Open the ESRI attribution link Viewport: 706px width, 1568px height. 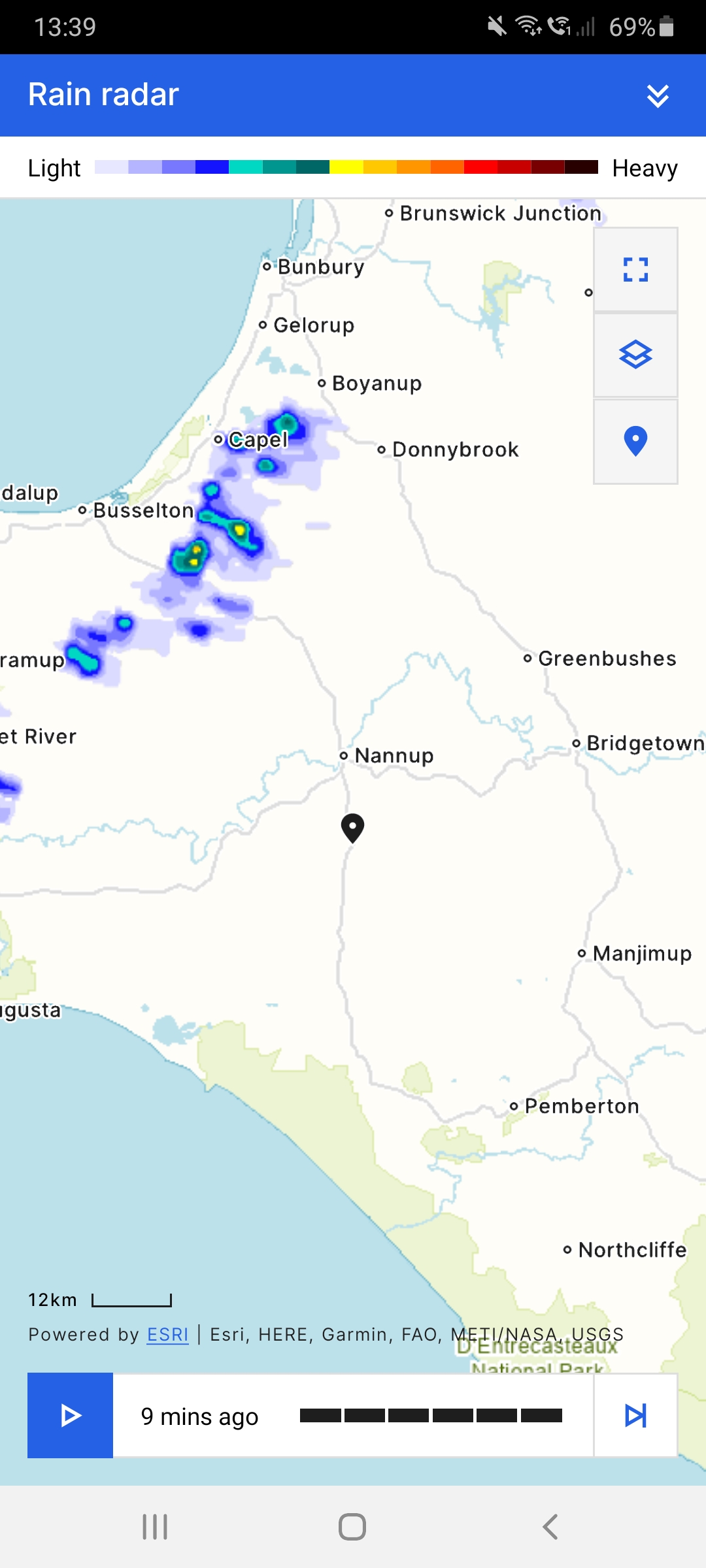click(167, 1334)
